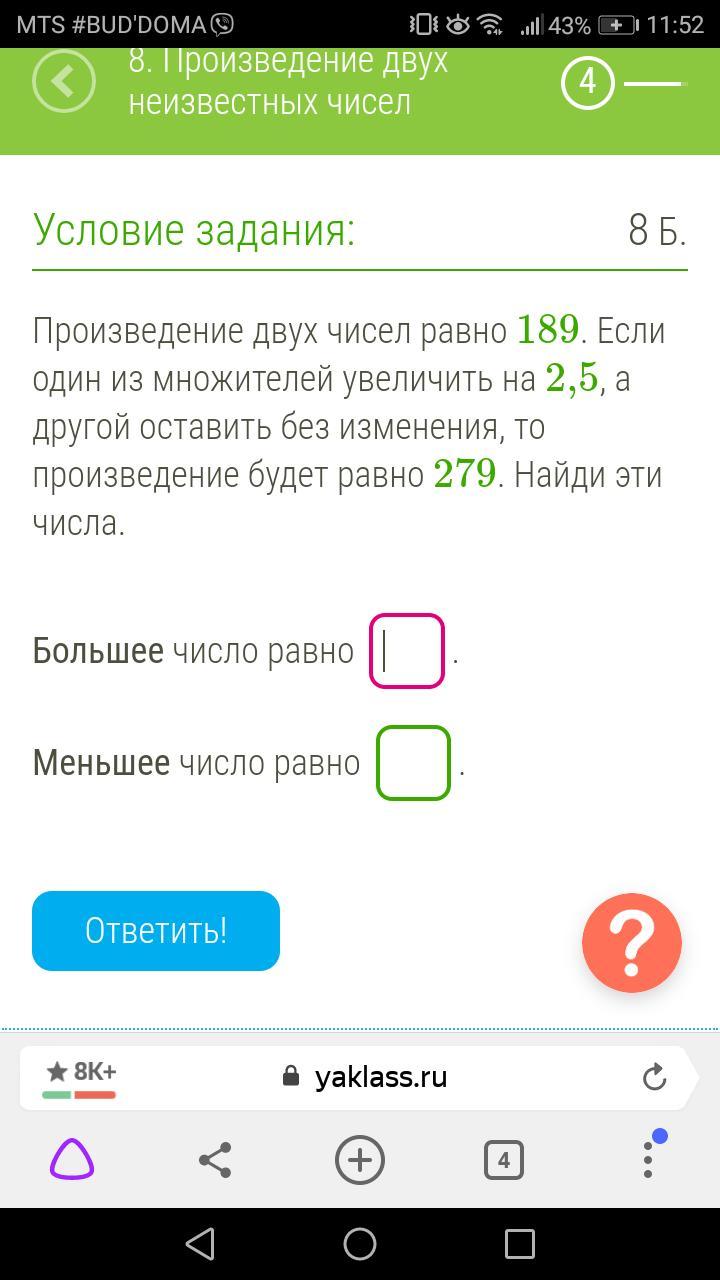This screenshot has width=720, height=1280.
Task: Open the Alice assistant icon
Action: pyautogui.click(x=72, y=1160)
